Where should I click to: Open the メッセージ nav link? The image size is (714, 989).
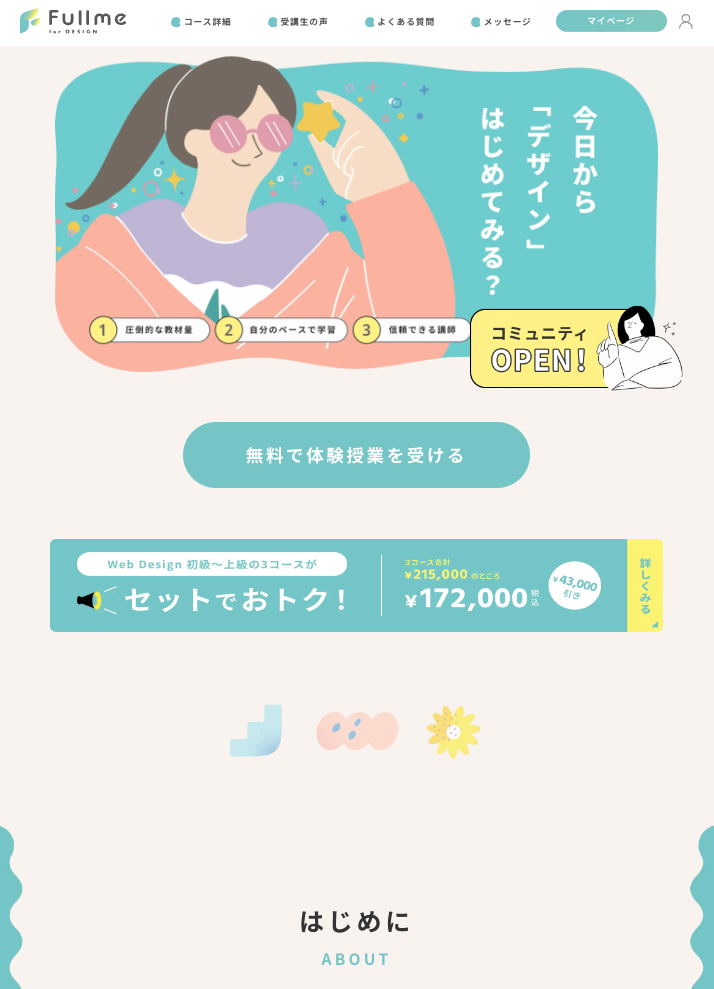tap(502, 21)
